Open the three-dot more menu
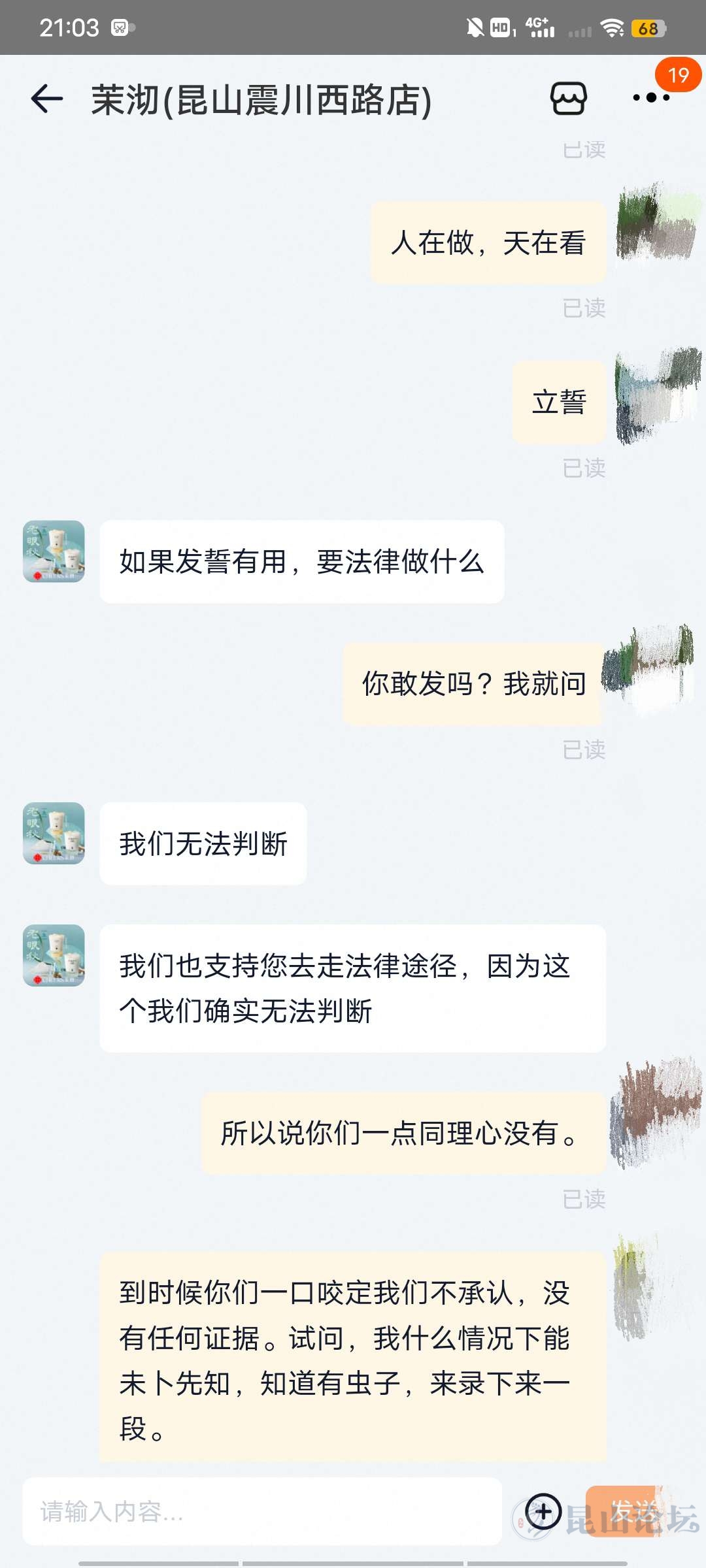The image size is (706, 1568). [x=651, y=98]
